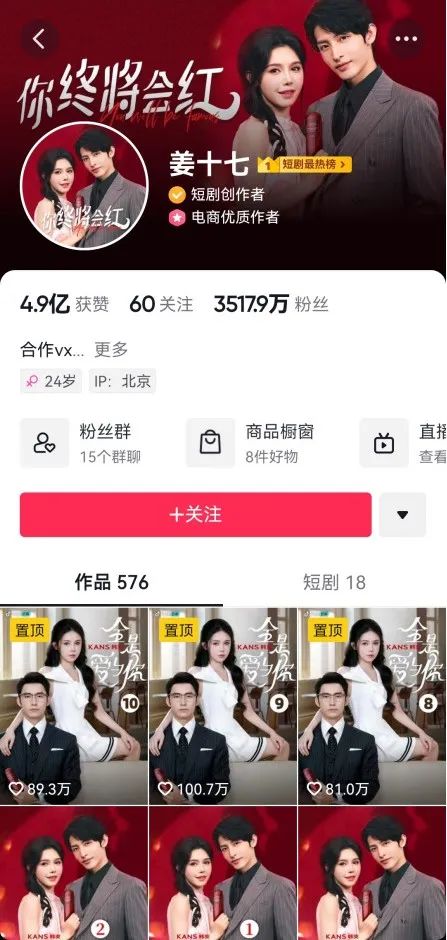The image size is (447, 940).
Task: View the 60 关注 following list
Action: pos(161,305)
